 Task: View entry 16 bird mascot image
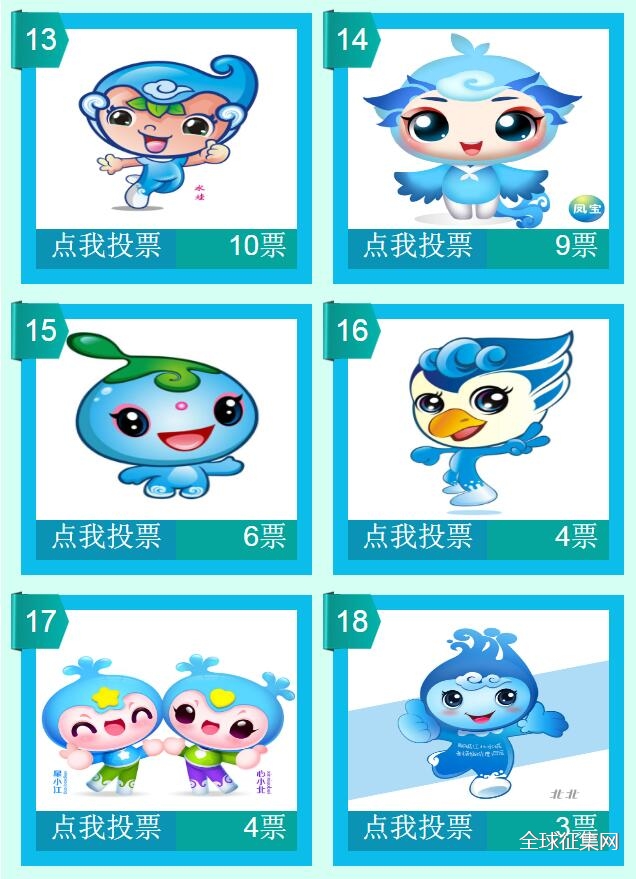click(x=478, y=420)
